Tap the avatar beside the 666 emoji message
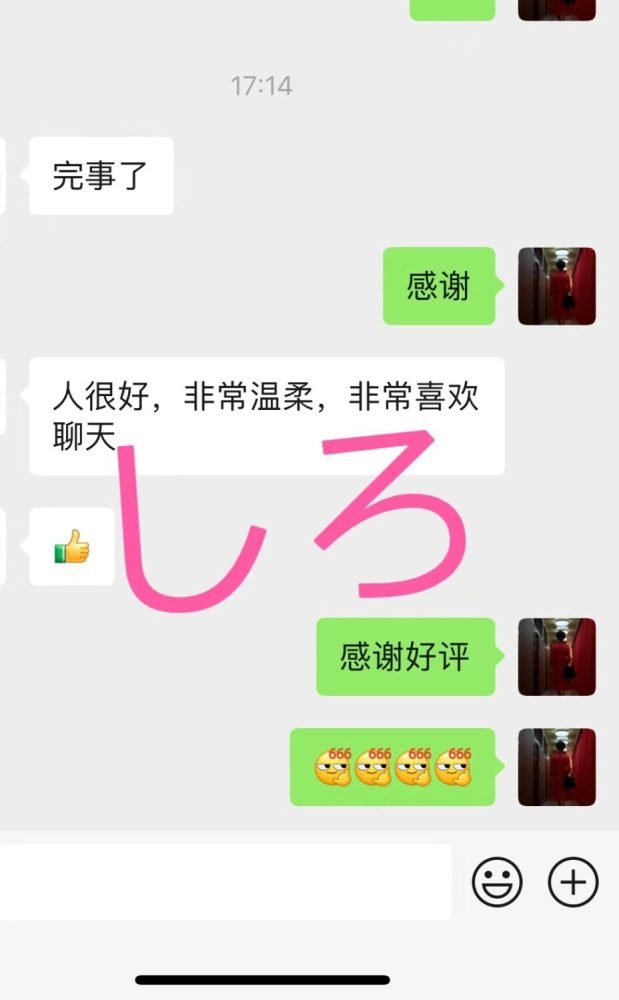 pos(557,767)
